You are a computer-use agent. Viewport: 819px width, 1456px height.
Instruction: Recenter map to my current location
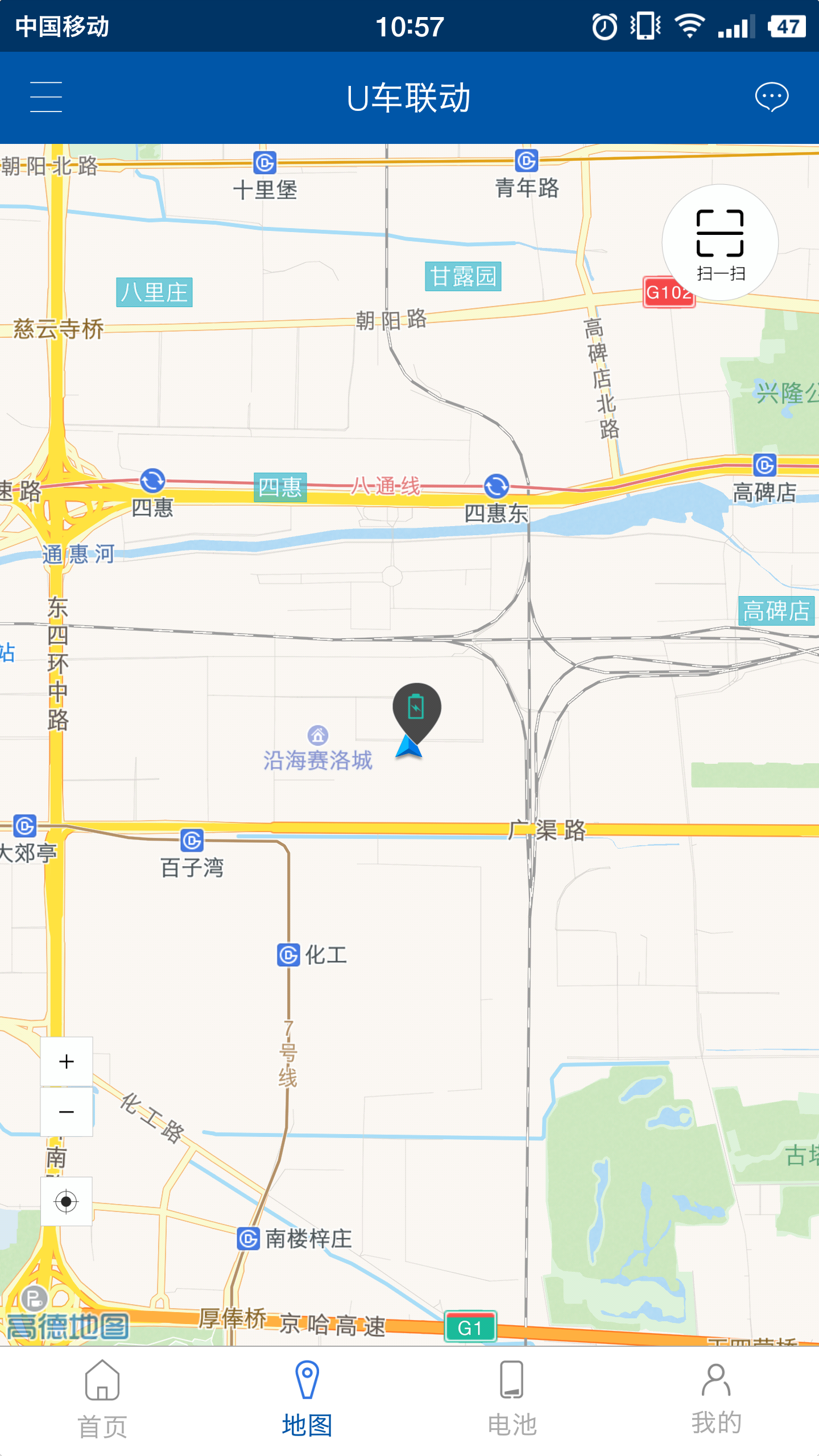click(x=67, y=1201)
